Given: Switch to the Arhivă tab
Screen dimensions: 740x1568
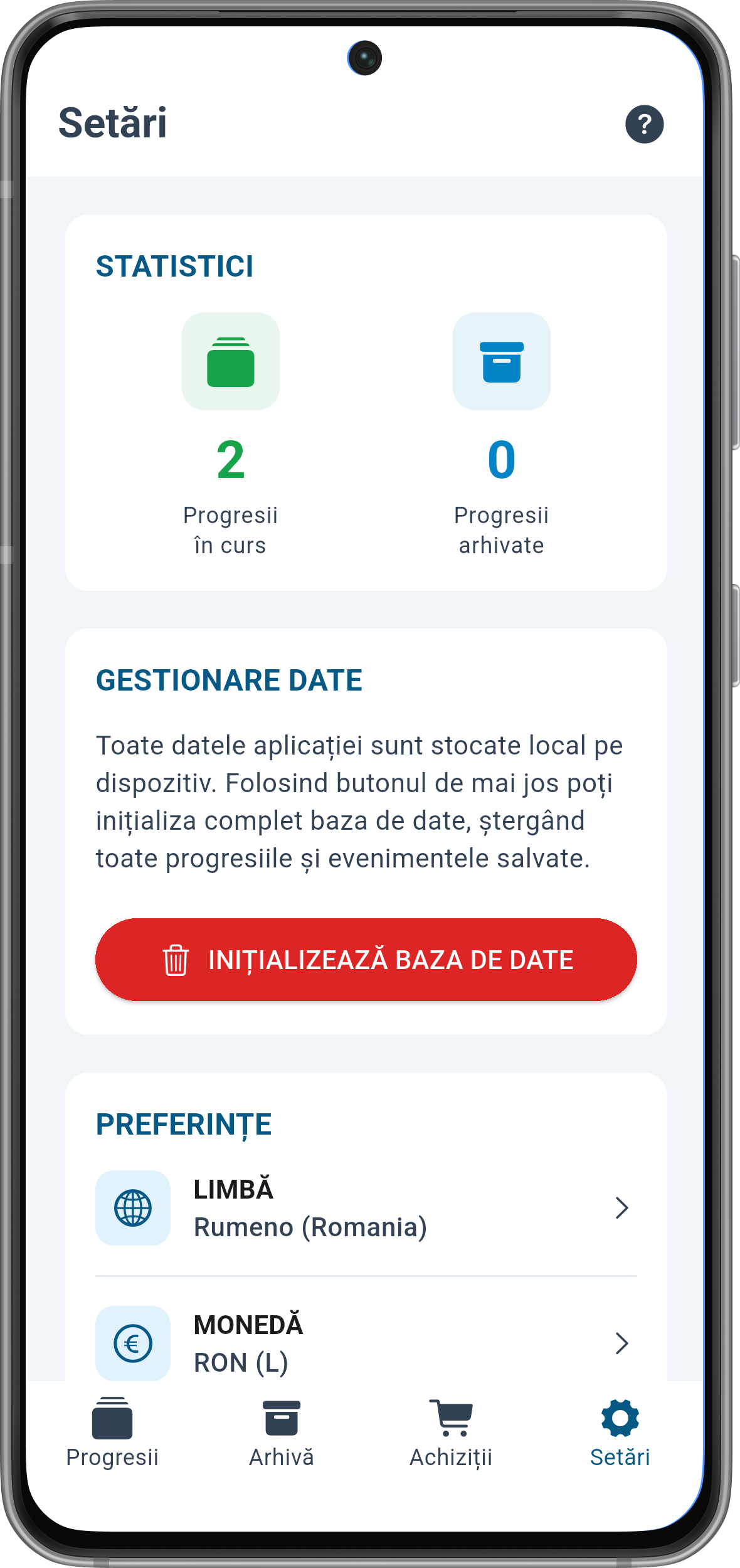Looking at the screenshot, I should point(282,1434).
